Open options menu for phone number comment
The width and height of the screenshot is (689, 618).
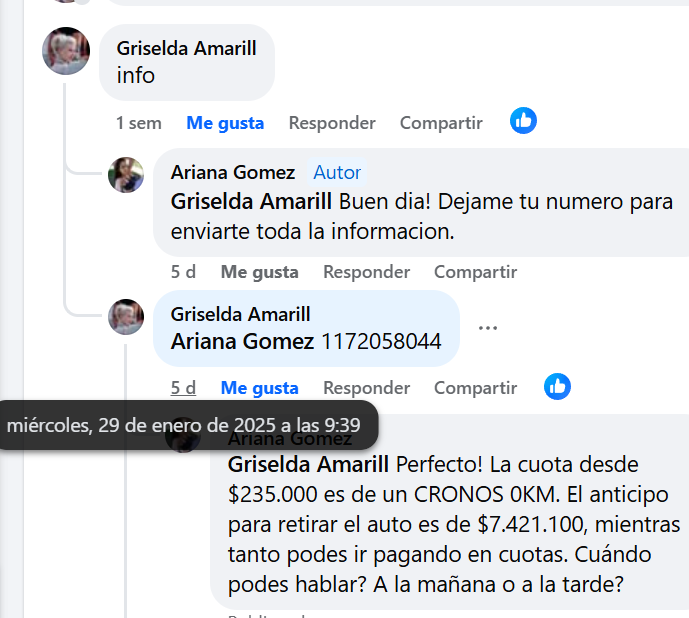(488, 328)
